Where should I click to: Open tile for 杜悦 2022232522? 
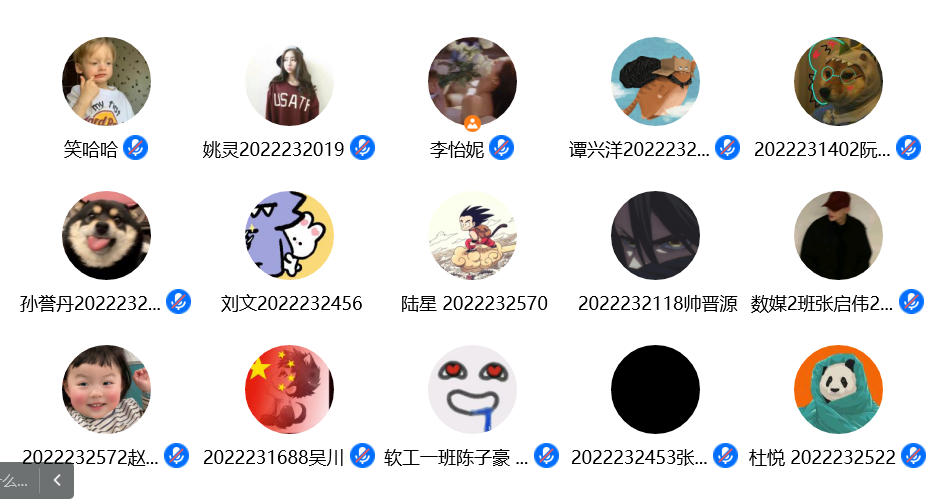(x=838, y=389)
